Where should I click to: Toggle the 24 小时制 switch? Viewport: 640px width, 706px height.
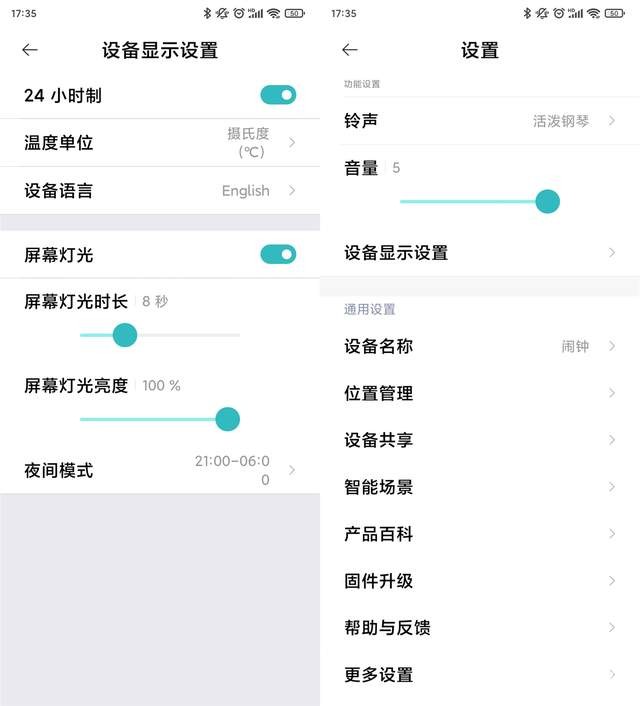(278, 95)
